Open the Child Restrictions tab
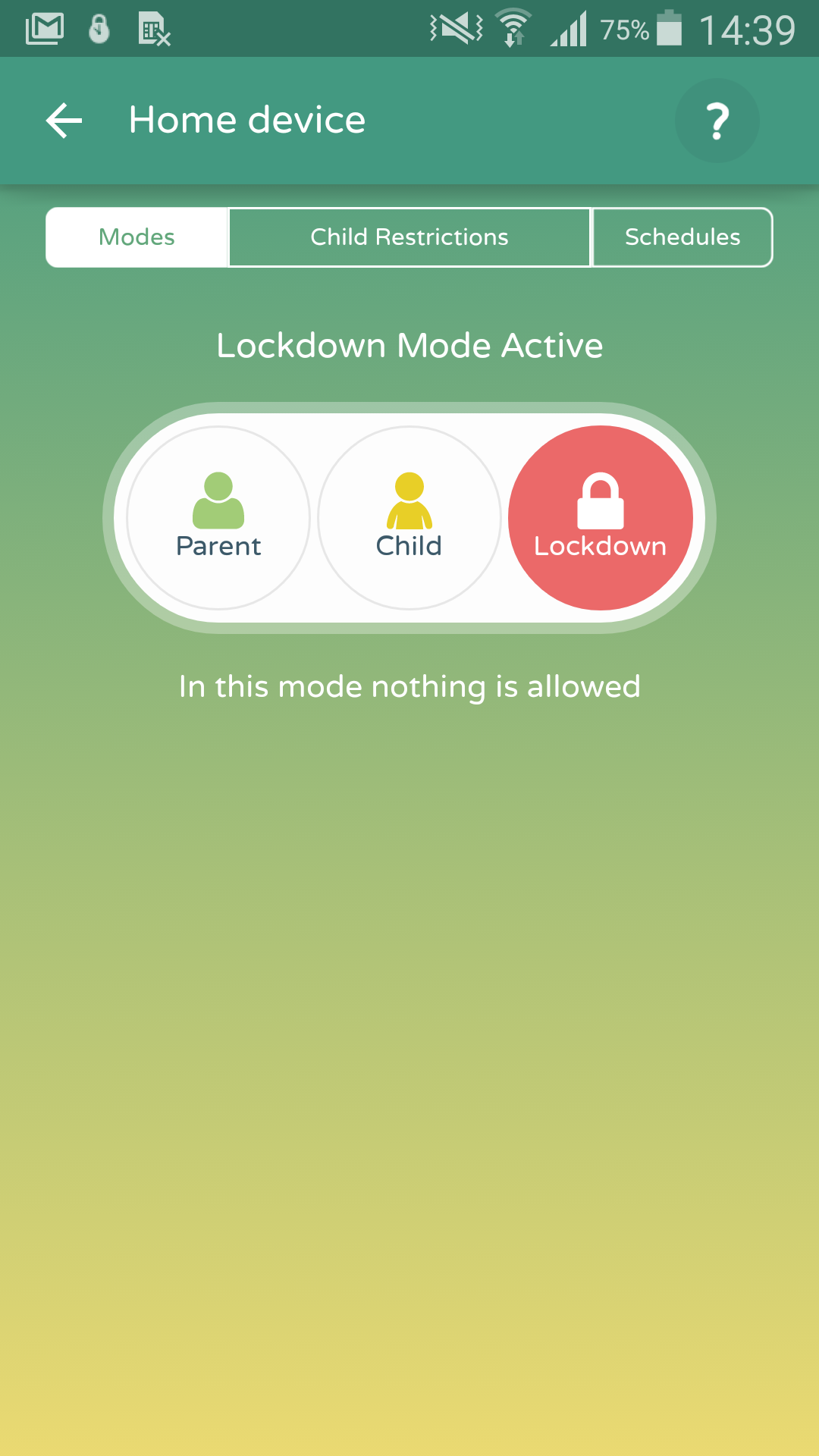The width and height of the screenshot is (819, 1456). (409, 237)
